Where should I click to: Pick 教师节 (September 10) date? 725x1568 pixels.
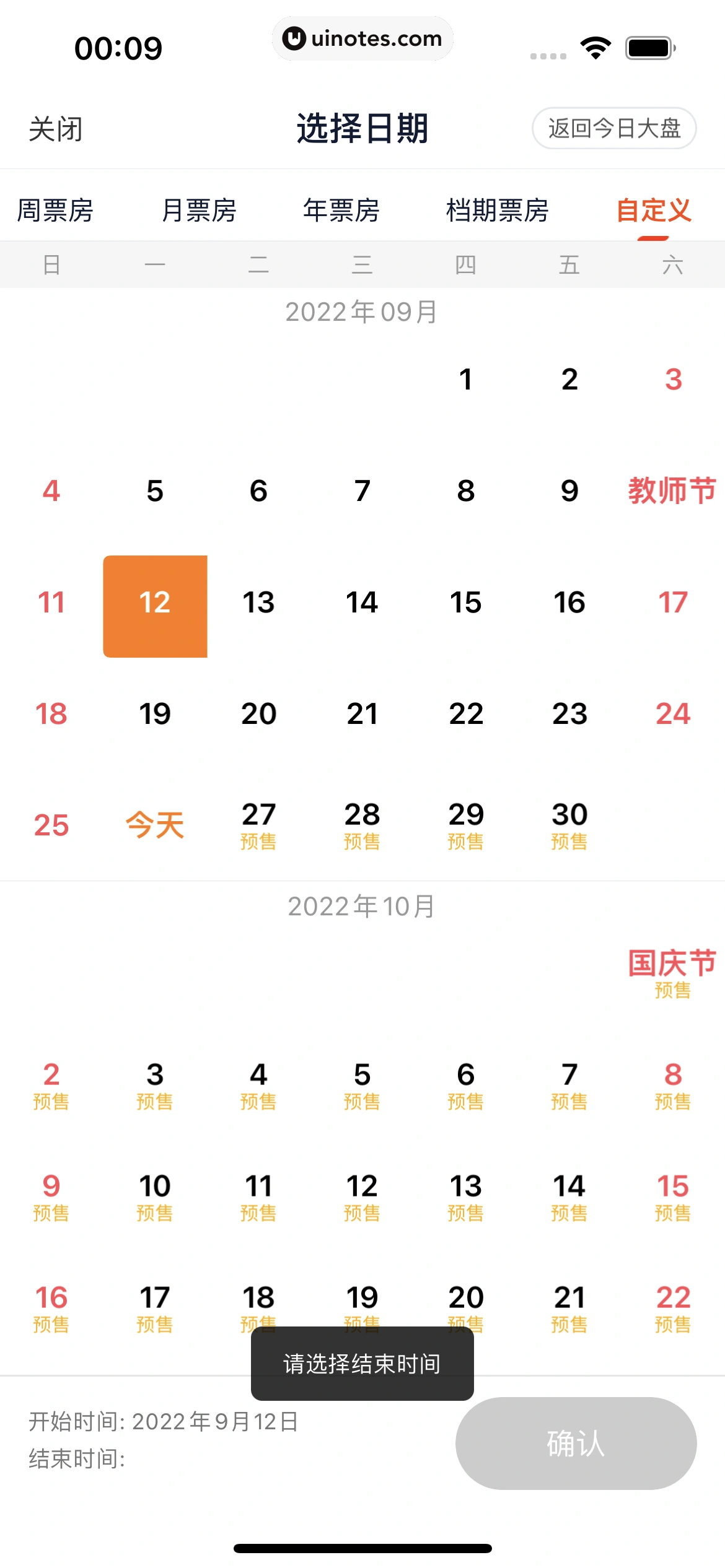point(672,490)
